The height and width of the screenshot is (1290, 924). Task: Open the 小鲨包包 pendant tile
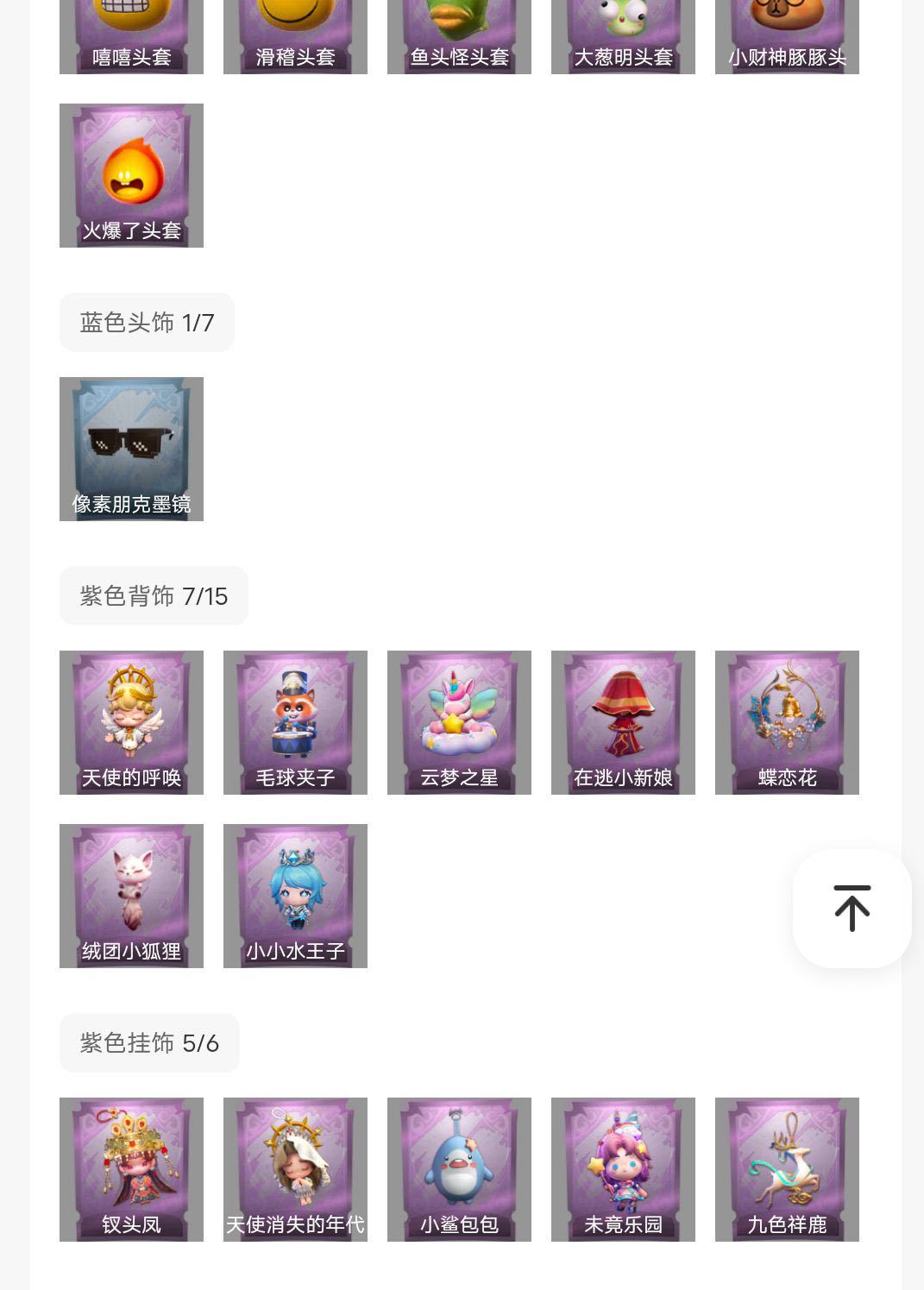[x=459, y=1169]
